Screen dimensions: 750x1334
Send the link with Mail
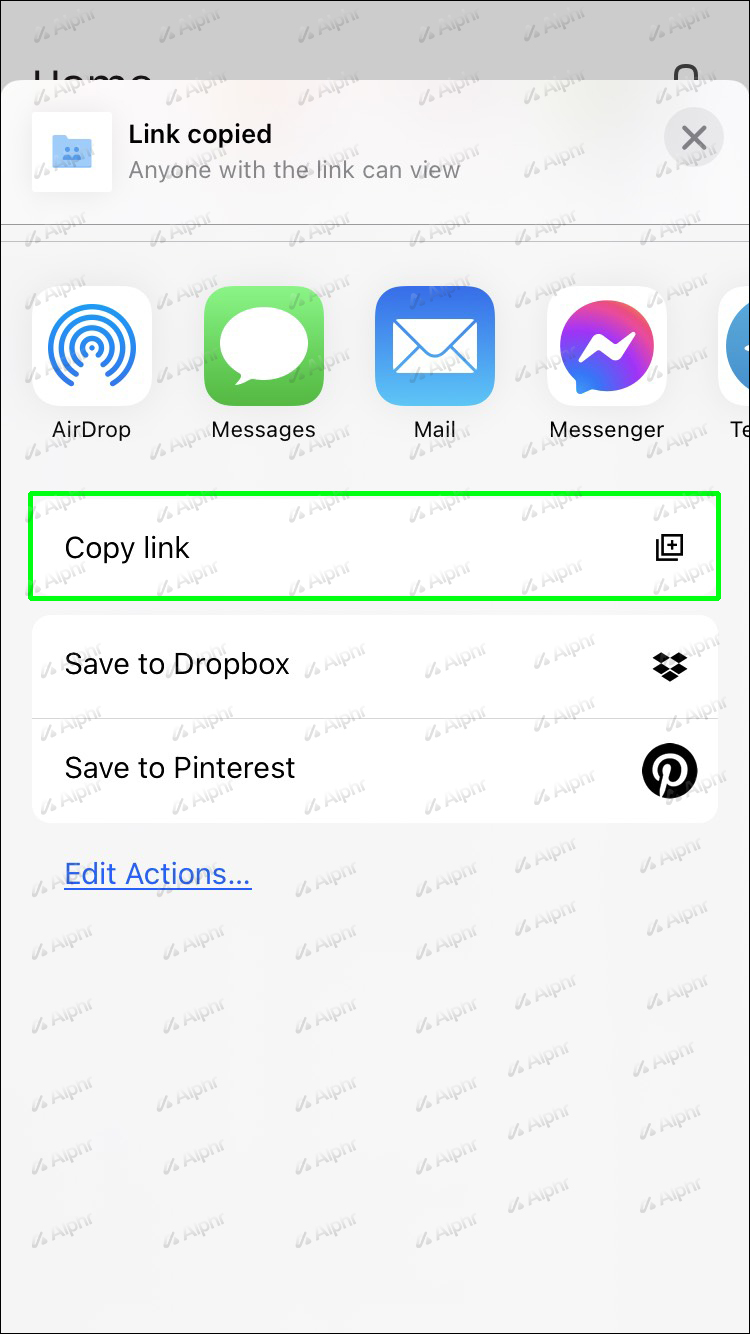click(x=435, y=346)
